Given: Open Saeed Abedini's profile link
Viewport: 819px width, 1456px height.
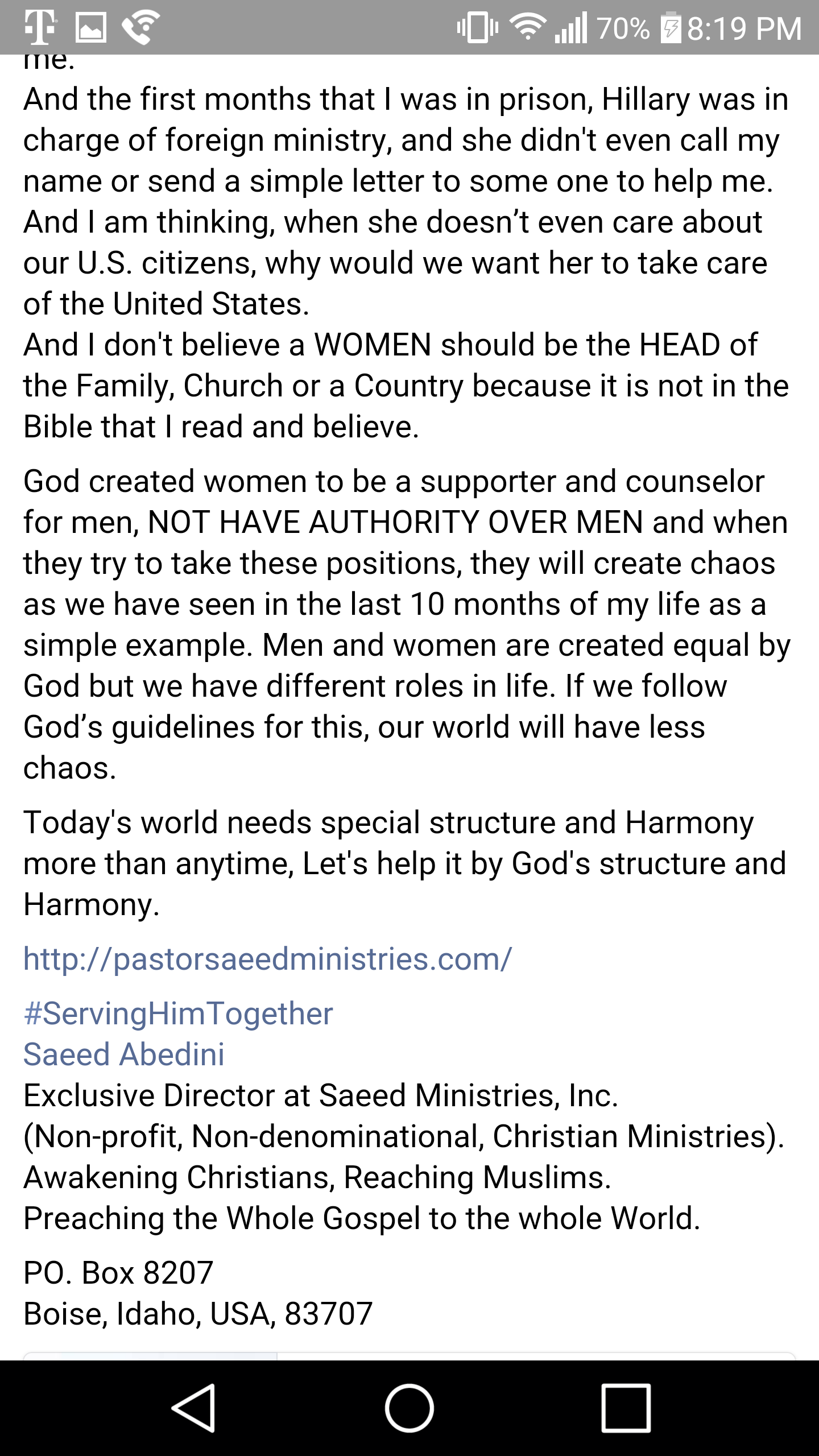Looking at the screenshot, I should pos(124,1054).
